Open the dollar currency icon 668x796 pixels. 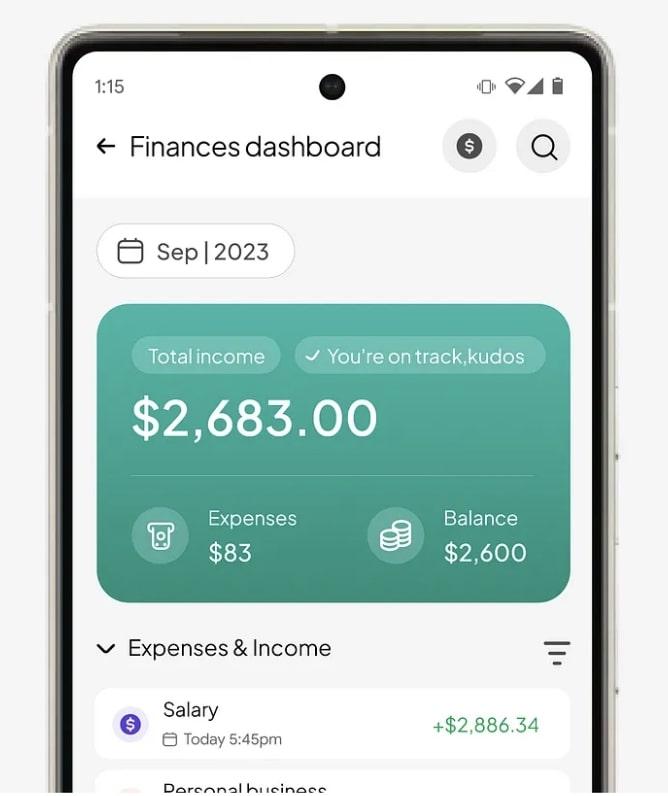pos(469,147)
